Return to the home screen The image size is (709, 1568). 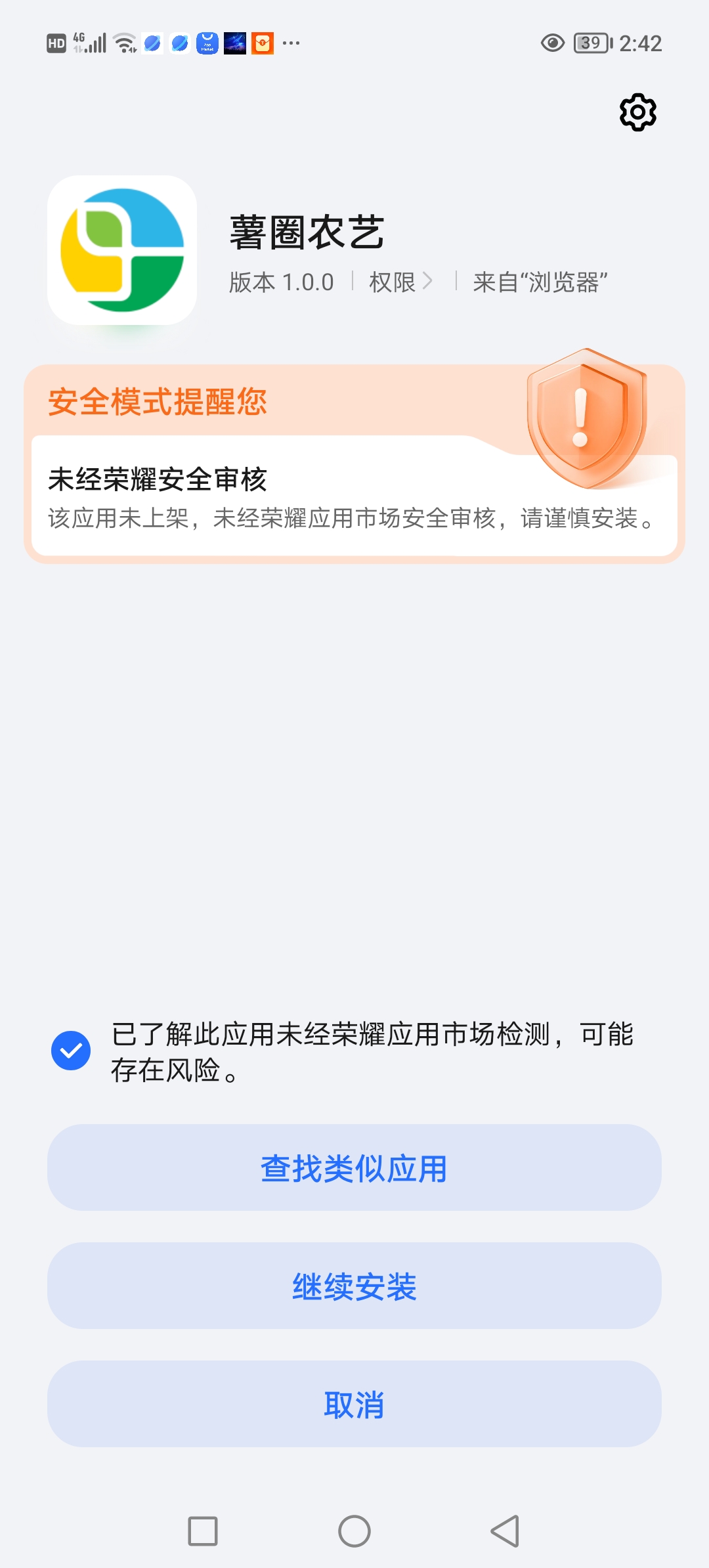click(354, 1531)
